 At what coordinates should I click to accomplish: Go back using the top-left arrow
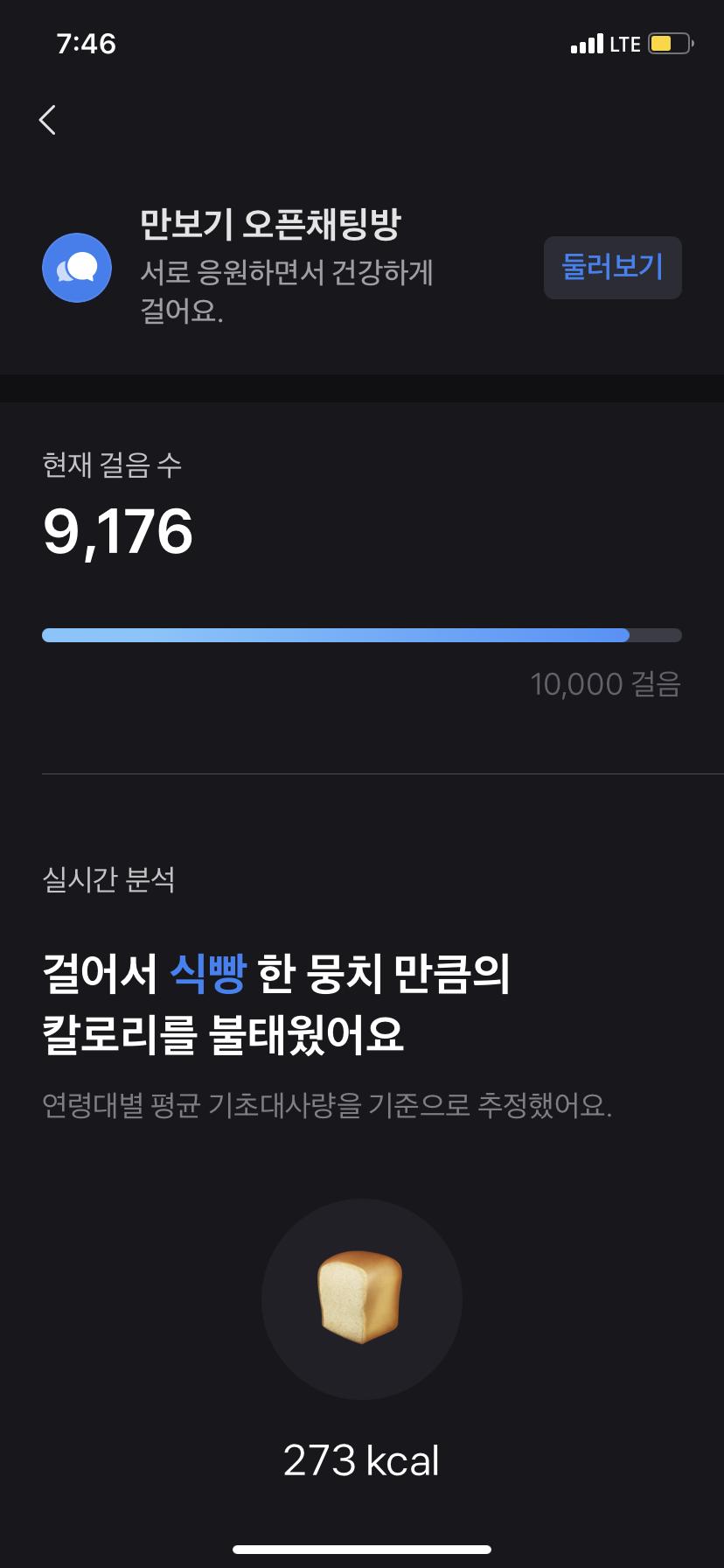coord(48,120)
